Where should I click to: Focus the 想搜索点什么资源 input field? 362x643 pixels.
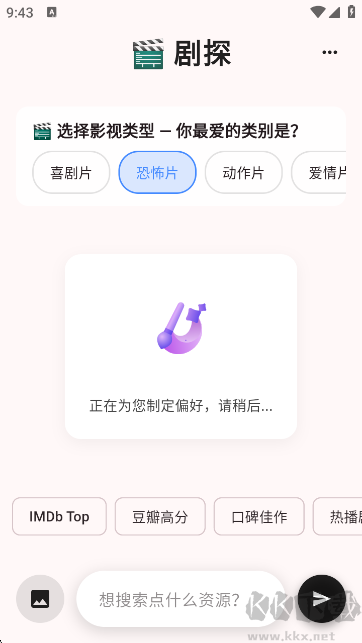181,599
